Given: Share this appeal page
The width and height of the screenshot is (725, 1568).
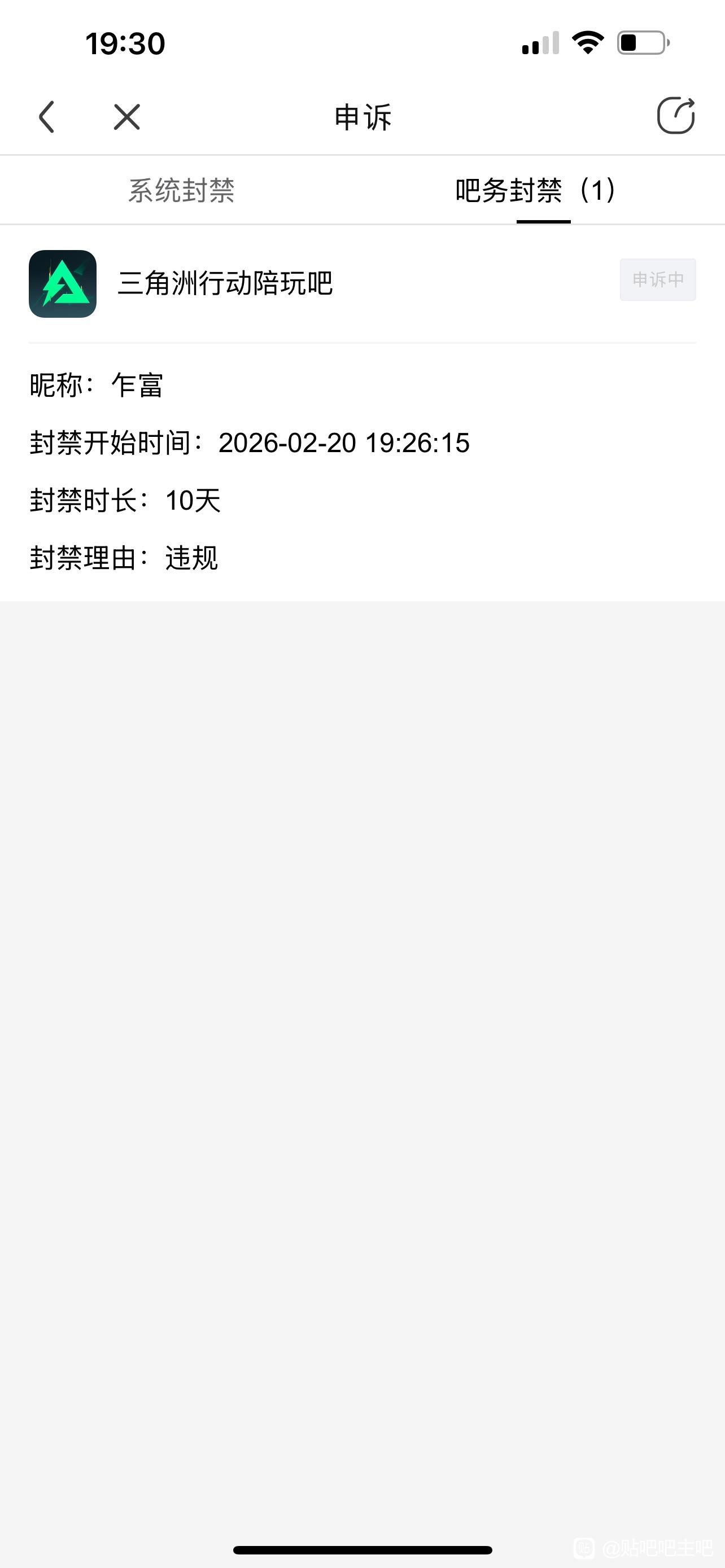Looking at the screenshot, I should 675,116.
